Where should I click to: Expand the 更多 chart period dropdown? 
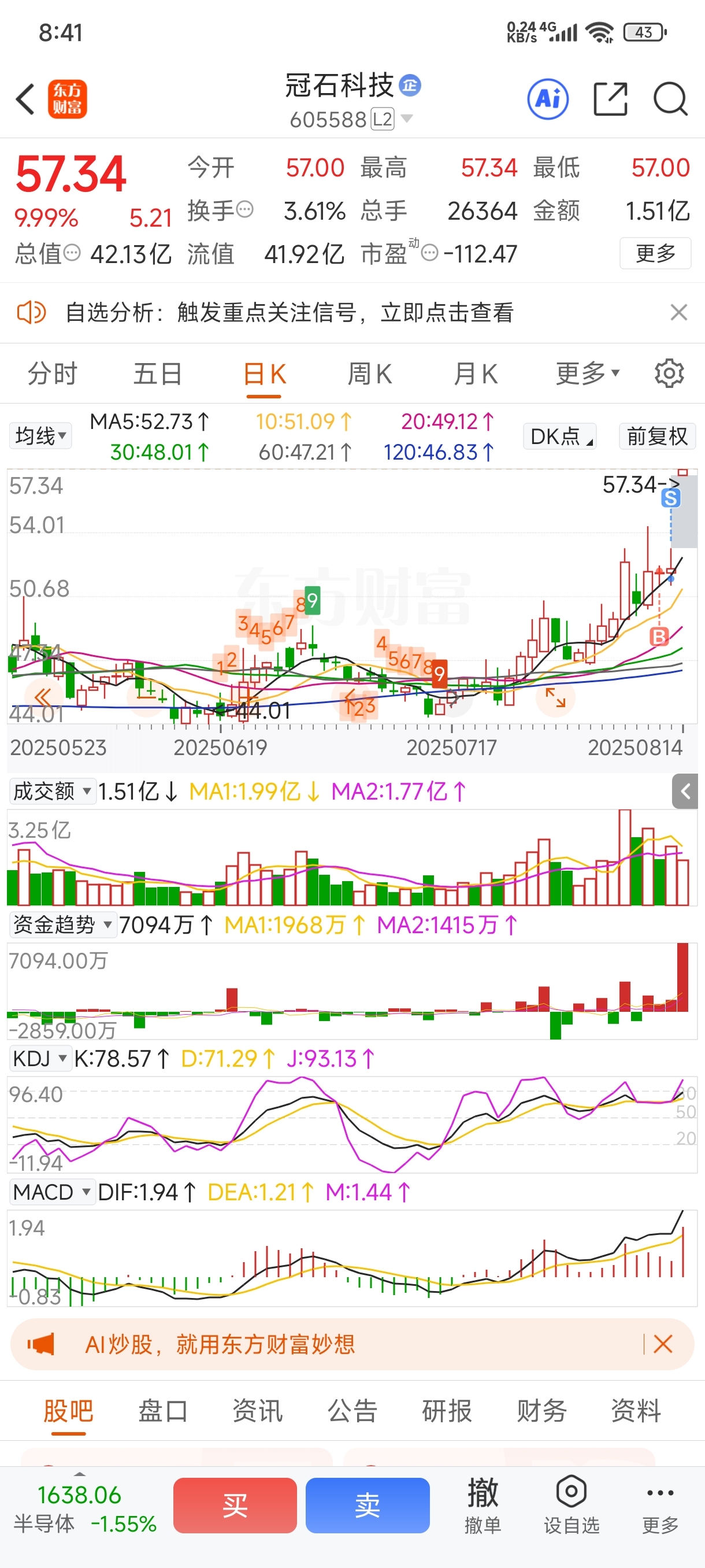click(587, 373)
